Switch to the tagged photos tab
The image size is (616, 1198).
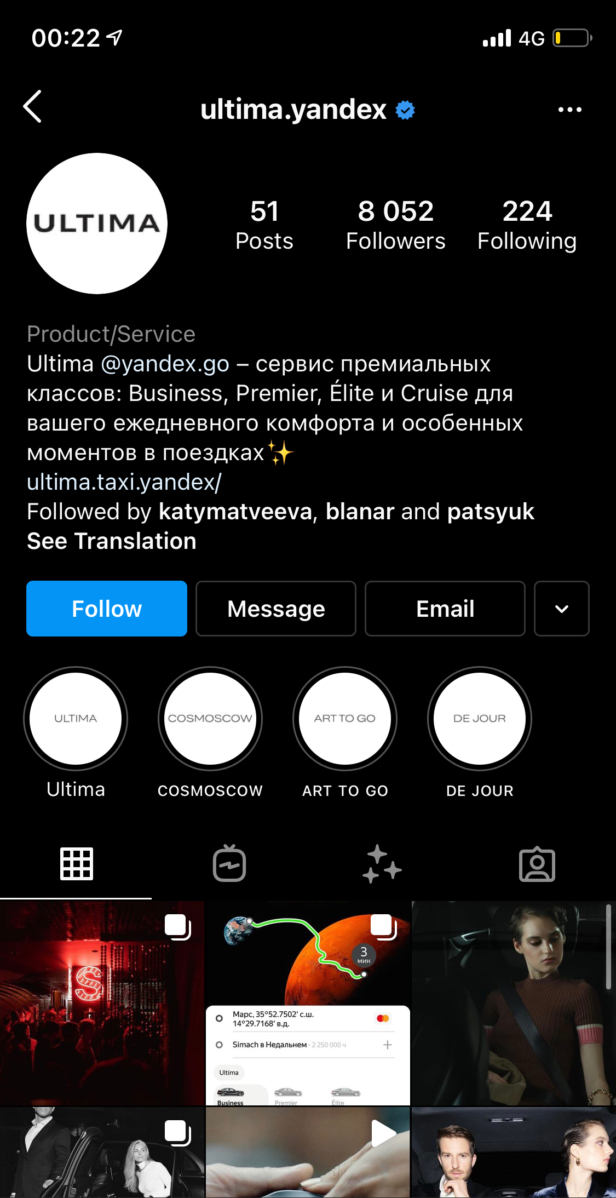pos(537,864)
